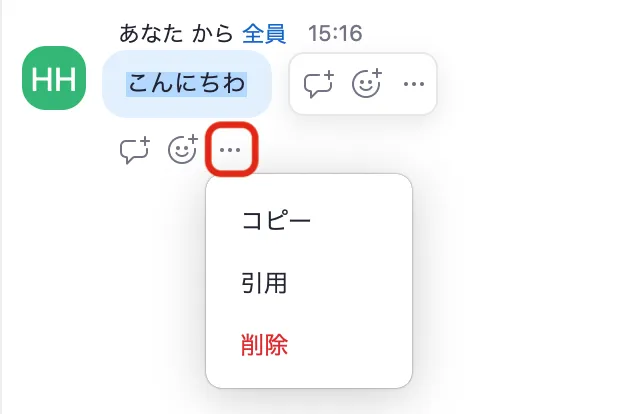Add emoji reaction from the bordered toolbar
This screenshot has height=414, width=634.
tap(369, 84)
